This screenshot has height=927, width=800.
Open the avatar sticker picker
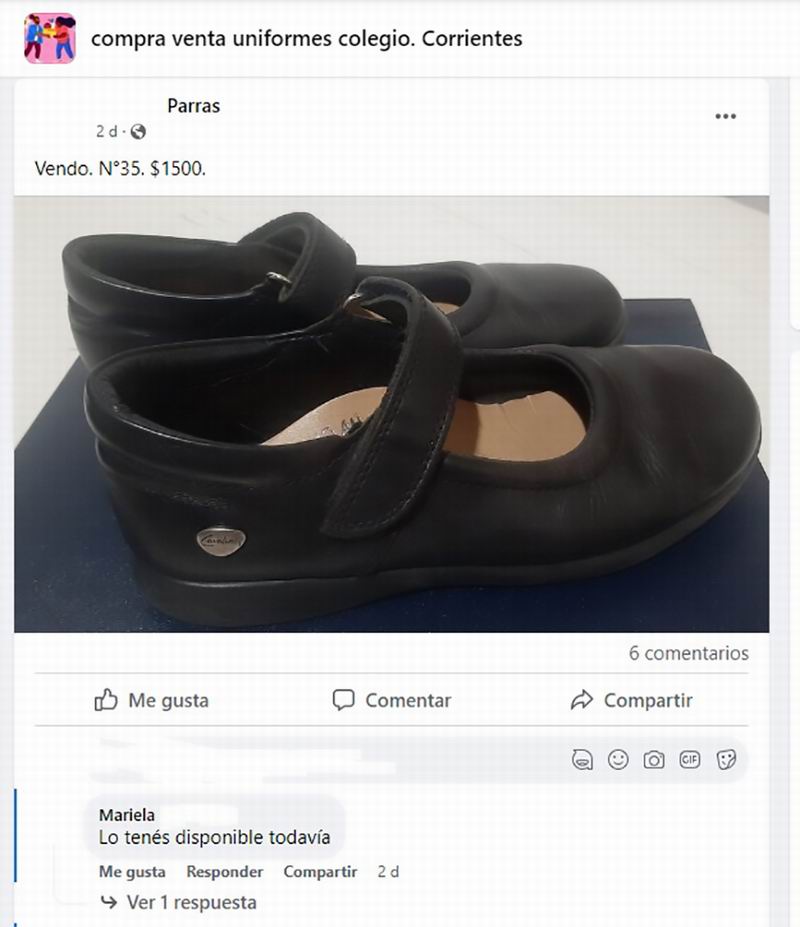coord(582,760)
